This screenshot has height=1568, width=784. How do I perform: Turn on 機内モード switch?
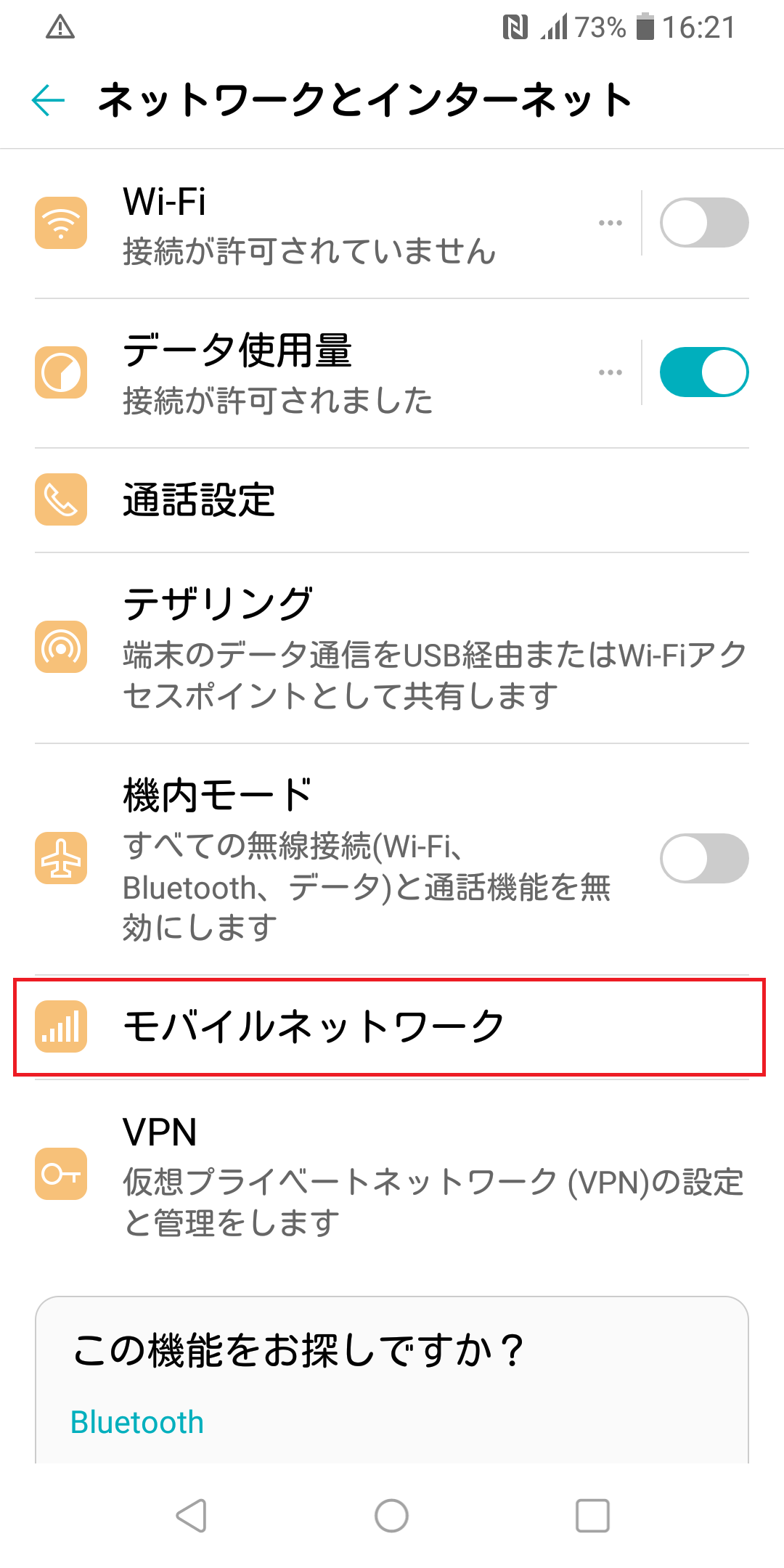(x=703, y=859)
